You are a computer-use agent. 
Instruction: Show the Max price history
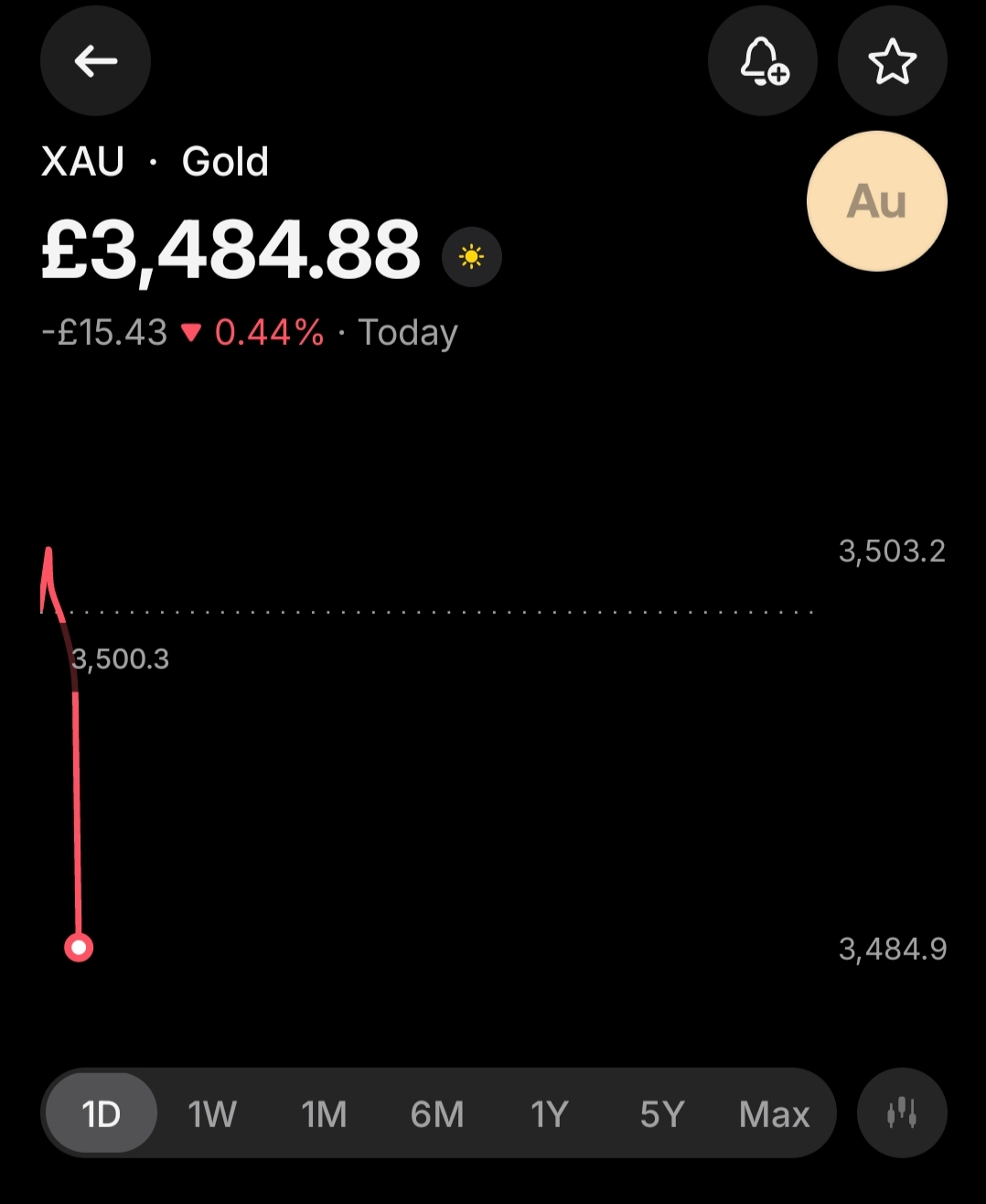tap(774, 1113)
